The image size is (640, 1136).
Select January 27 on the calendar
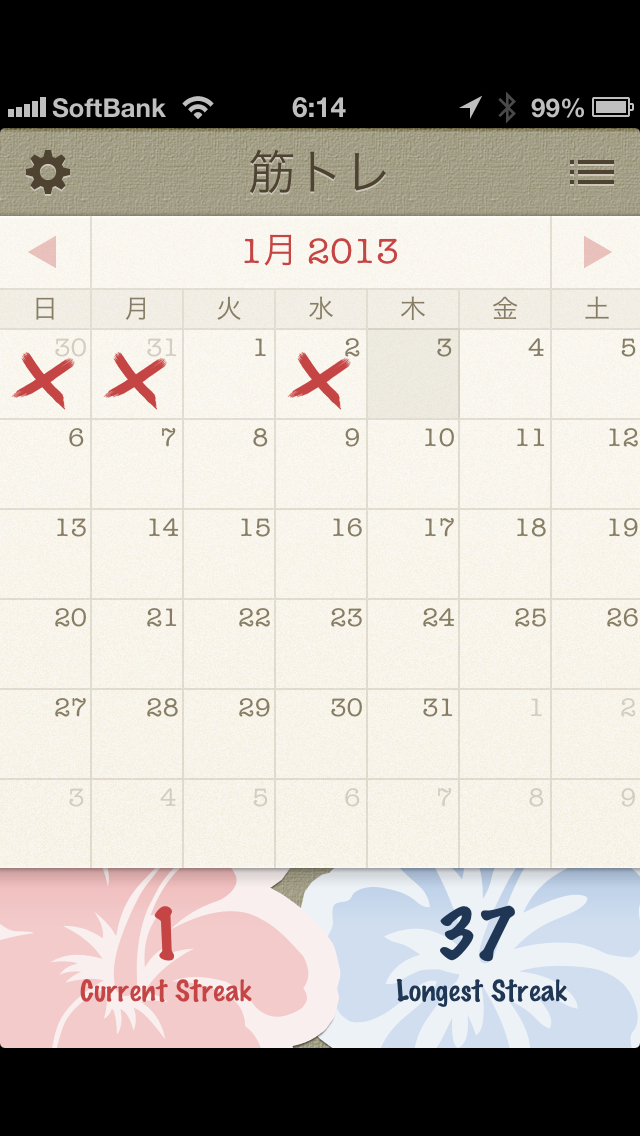click(x=46, y=735)
